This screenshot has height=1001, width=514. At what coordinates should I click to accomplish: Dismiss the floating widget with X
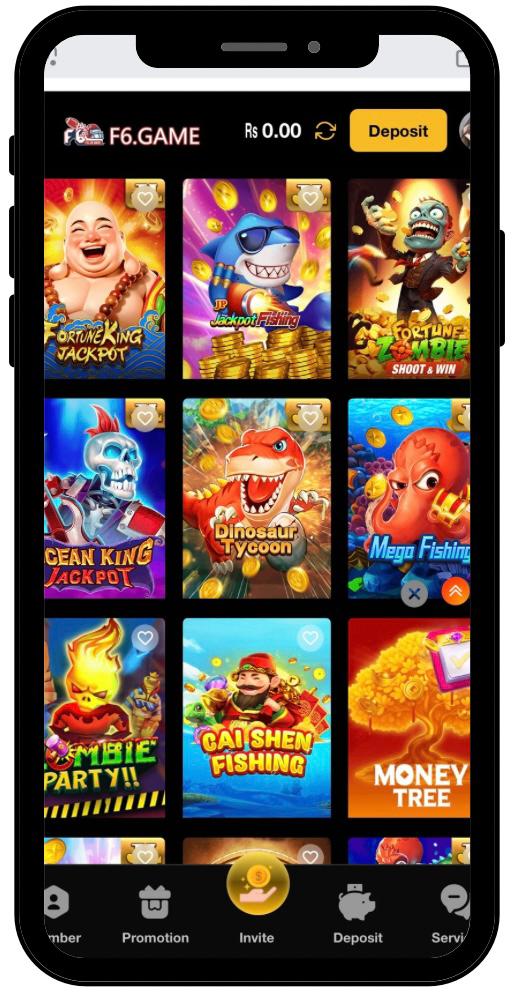[x=414, y=594]
